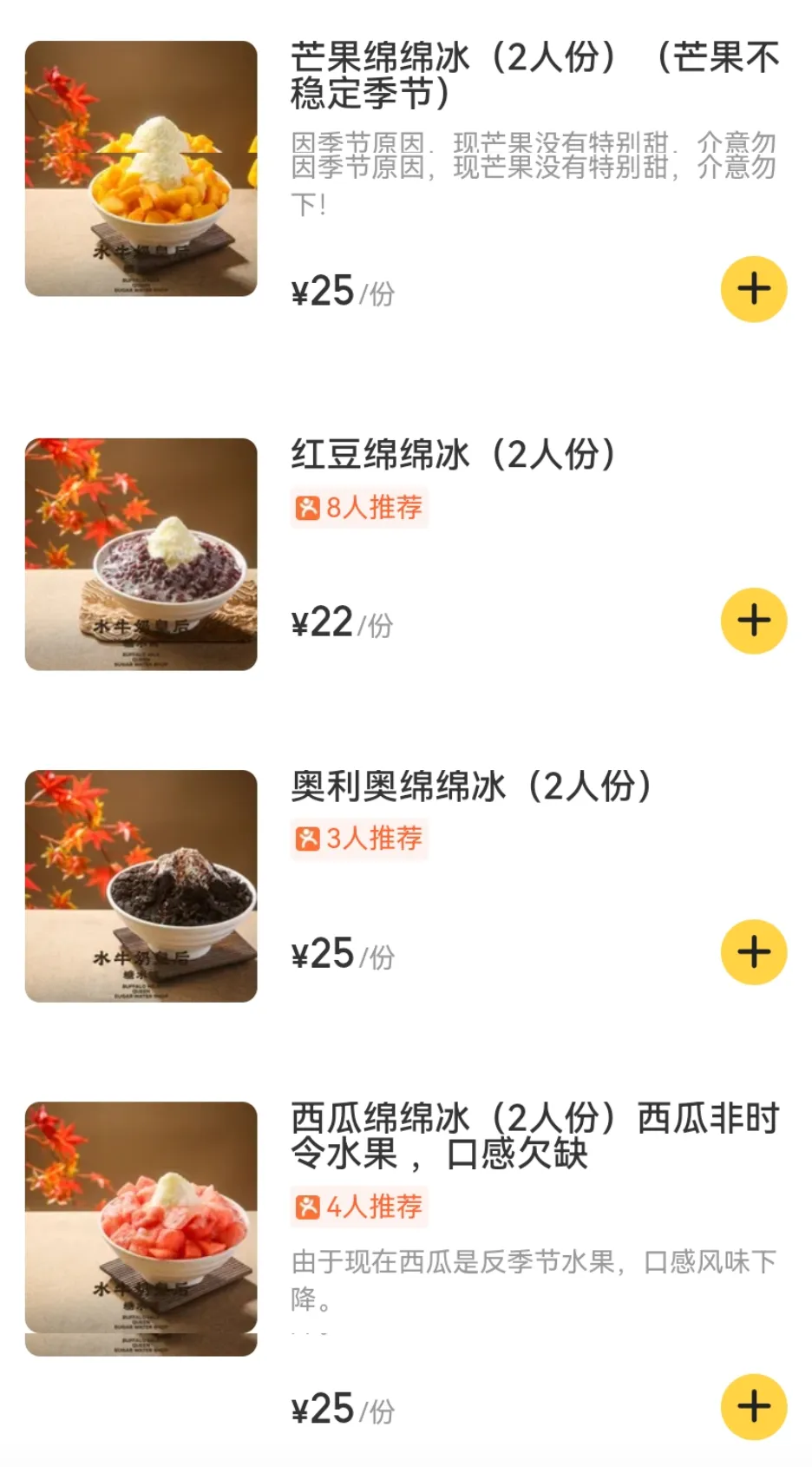Add 西瓜绵绵冰 to the cart
Screen dimensions: 812x1467
pyautogui.click(x=753, y=1407)
